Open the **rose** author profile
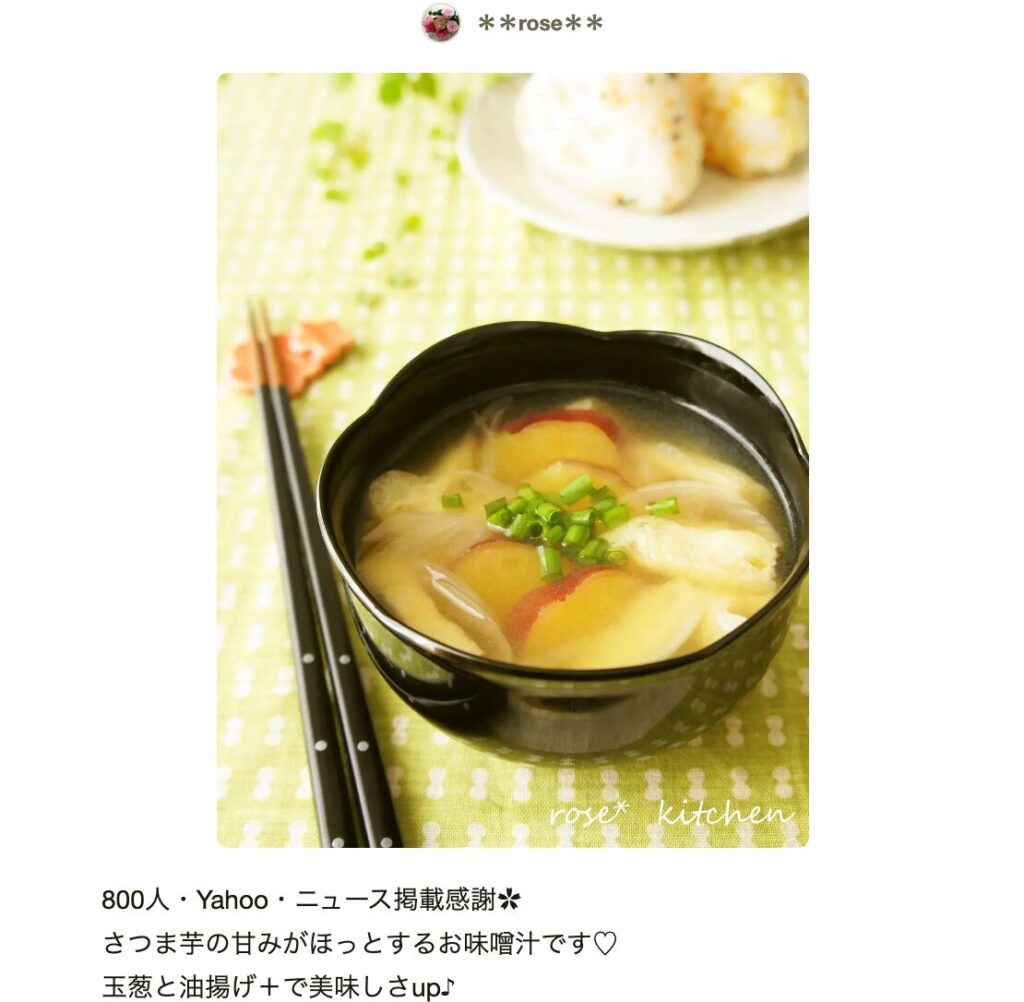 (540, 24)
